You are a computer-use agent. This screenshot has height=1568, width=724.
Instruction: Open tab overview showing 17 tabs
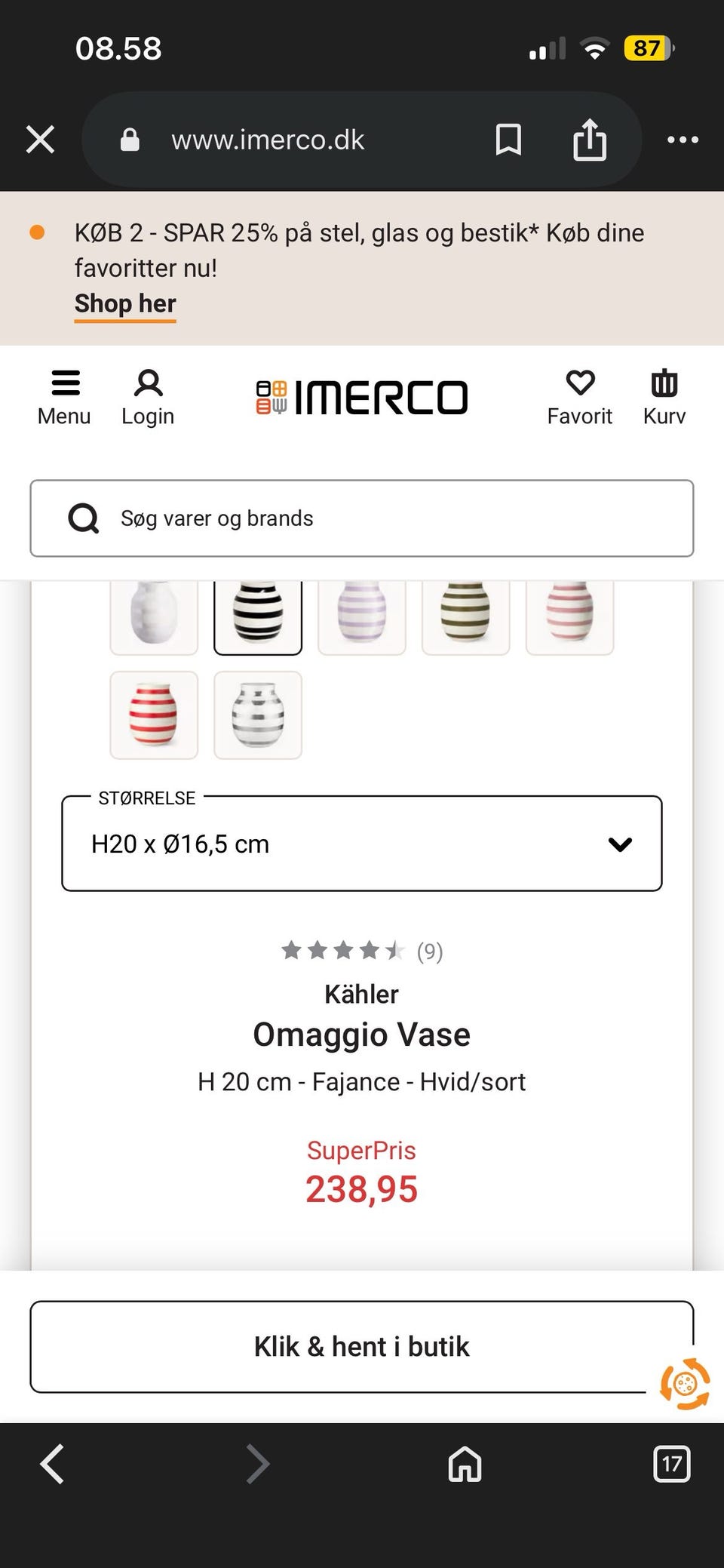(671, 1465)
